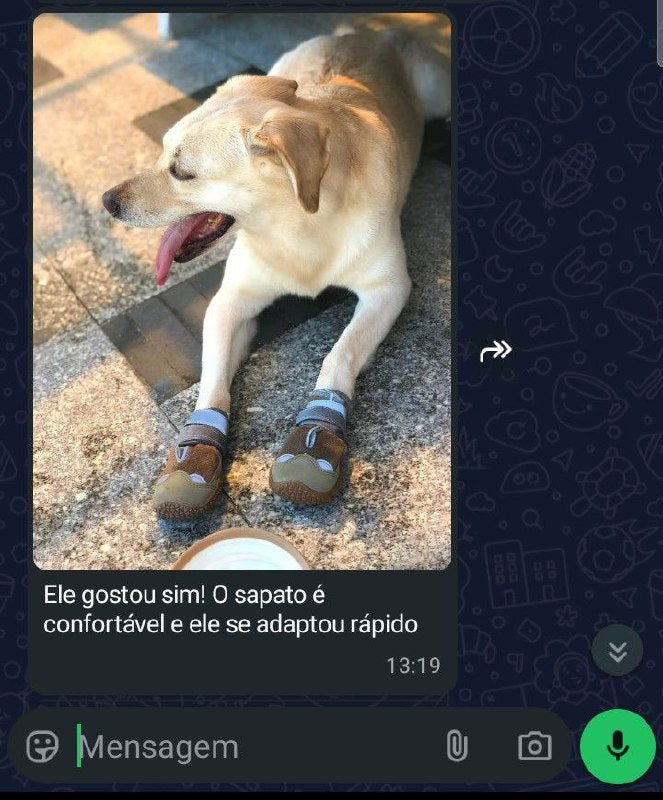
Task: Focus the Mensagem text field
Action: 250,747
